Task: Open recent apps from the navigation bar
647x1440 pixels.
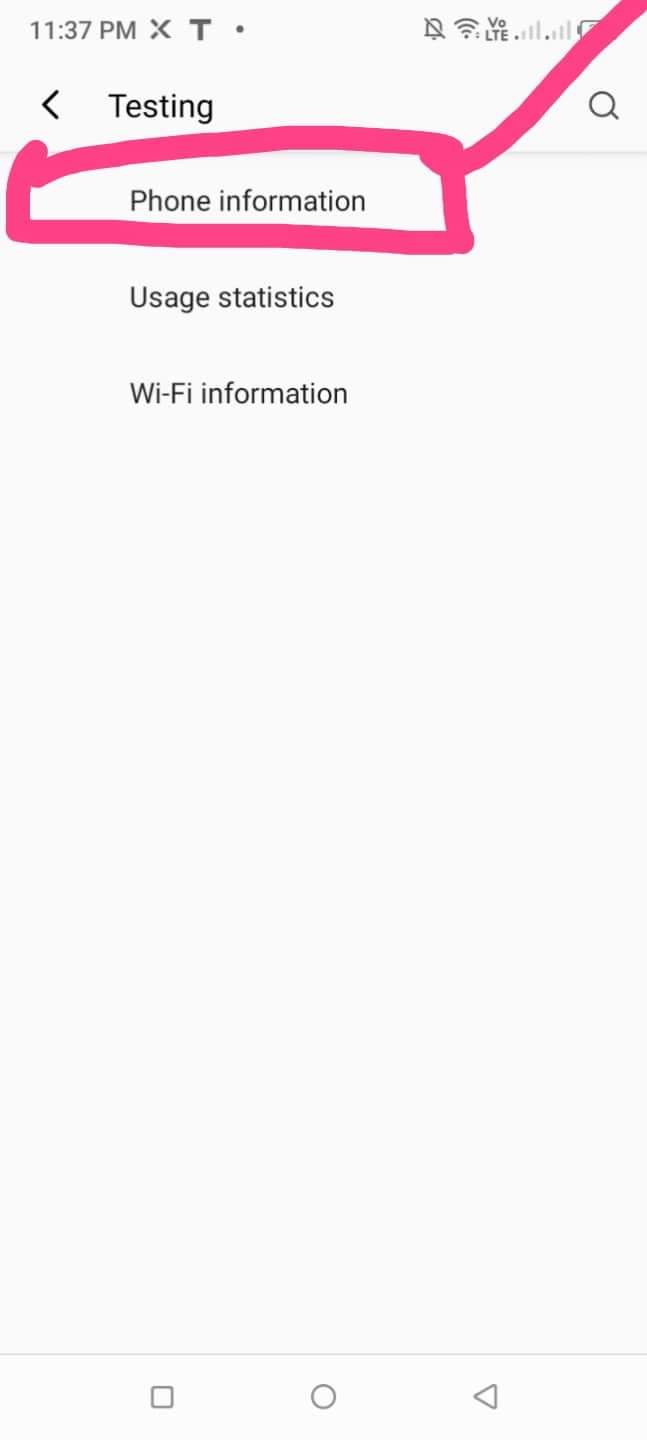Action: 162,1396
